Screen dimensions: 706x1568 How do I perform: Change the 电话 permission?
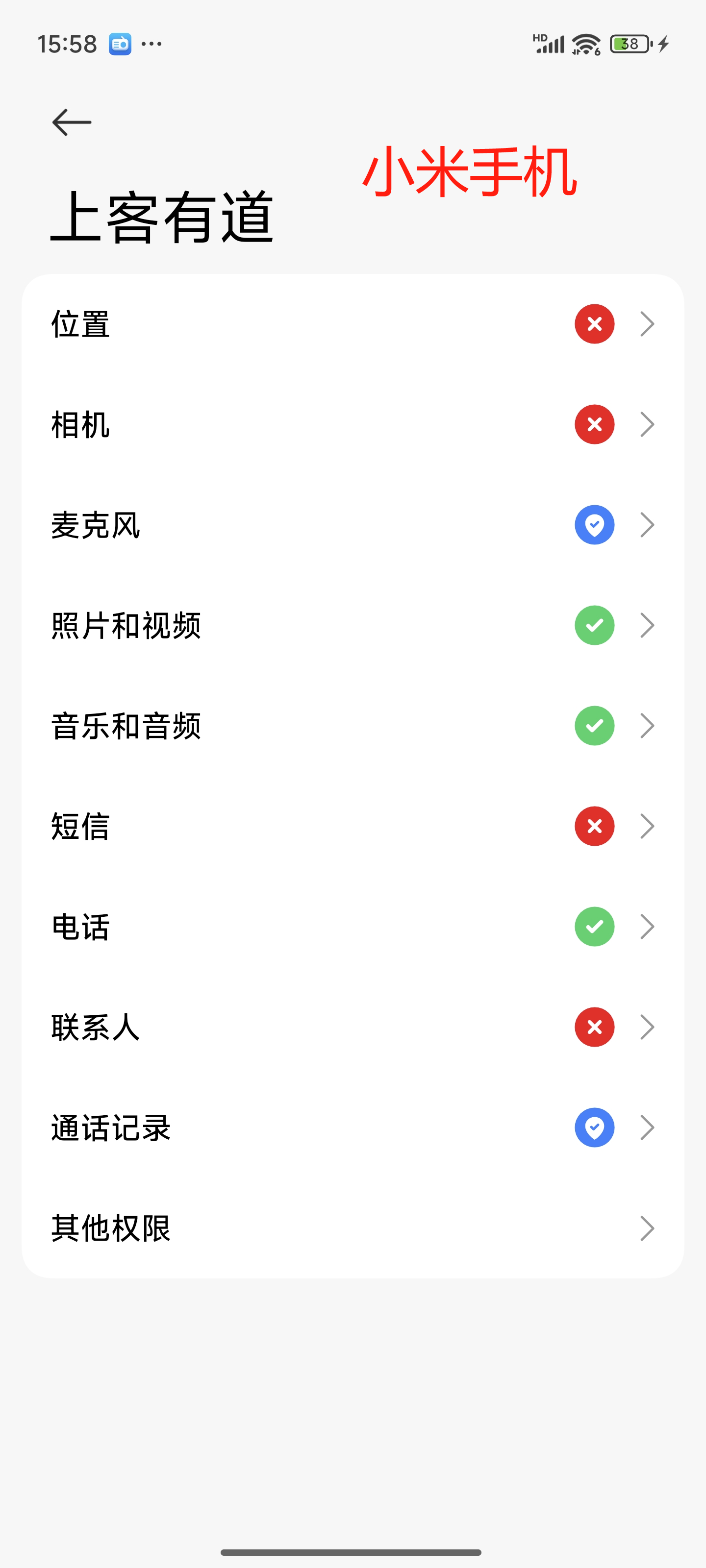tap(353, 927)
